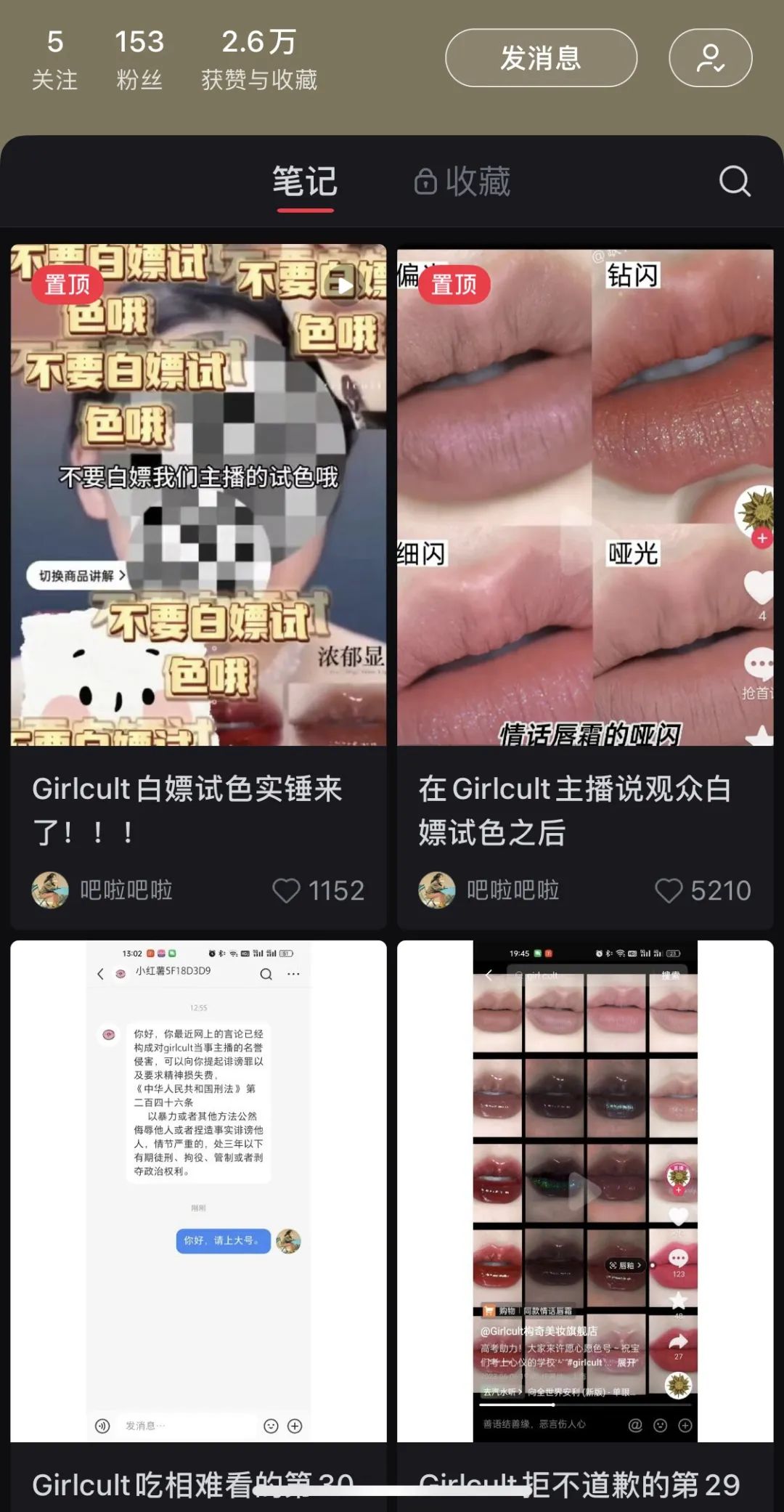
Task: Open the 'Girlcult吃相难看' note
Action: tap(198, 1191)
